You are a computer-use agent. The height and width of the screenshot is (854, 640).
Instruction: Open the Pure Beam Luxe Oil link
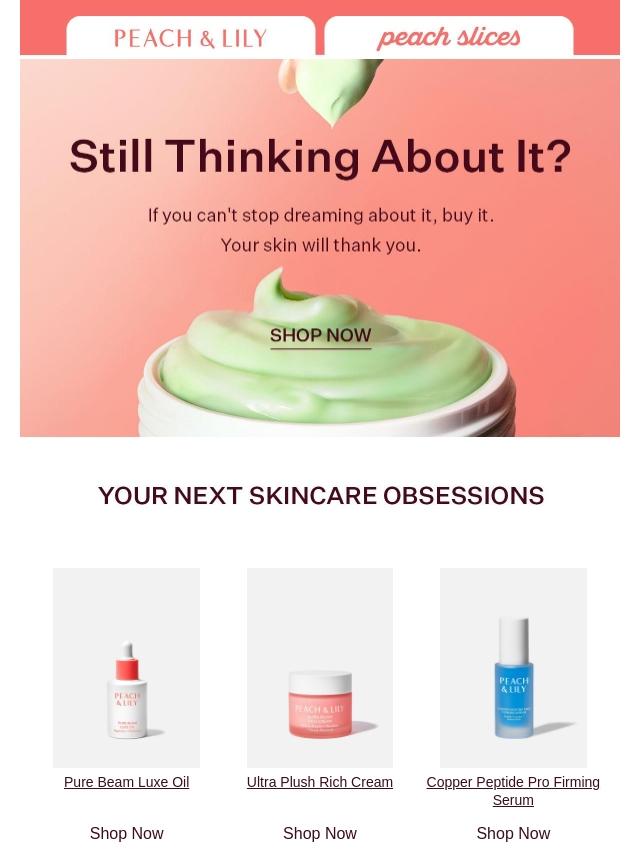click(126, 782)
